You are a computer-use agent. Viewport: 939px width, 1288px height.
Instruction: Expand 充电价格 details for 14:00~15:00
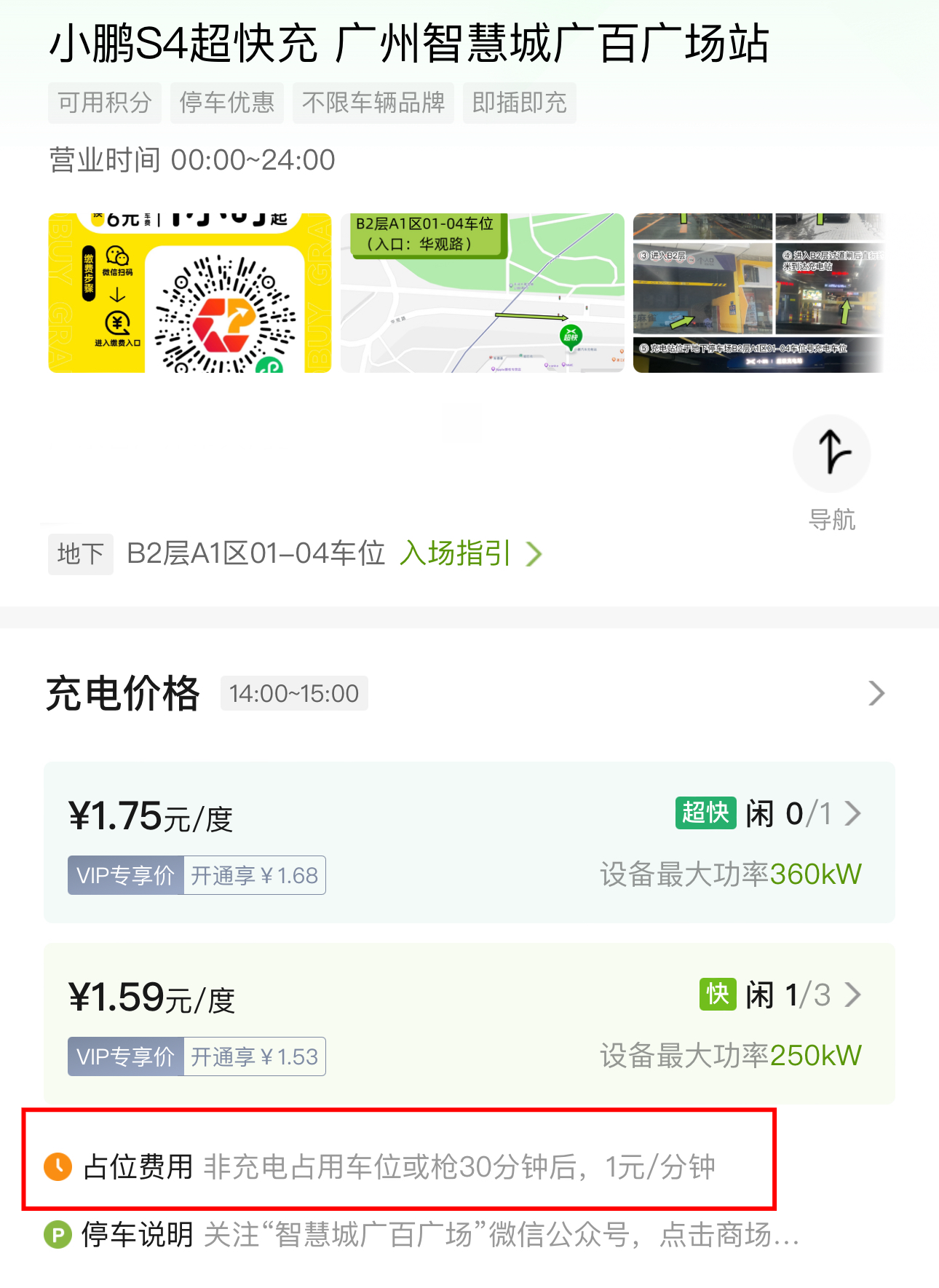click(x=876, y=693)
